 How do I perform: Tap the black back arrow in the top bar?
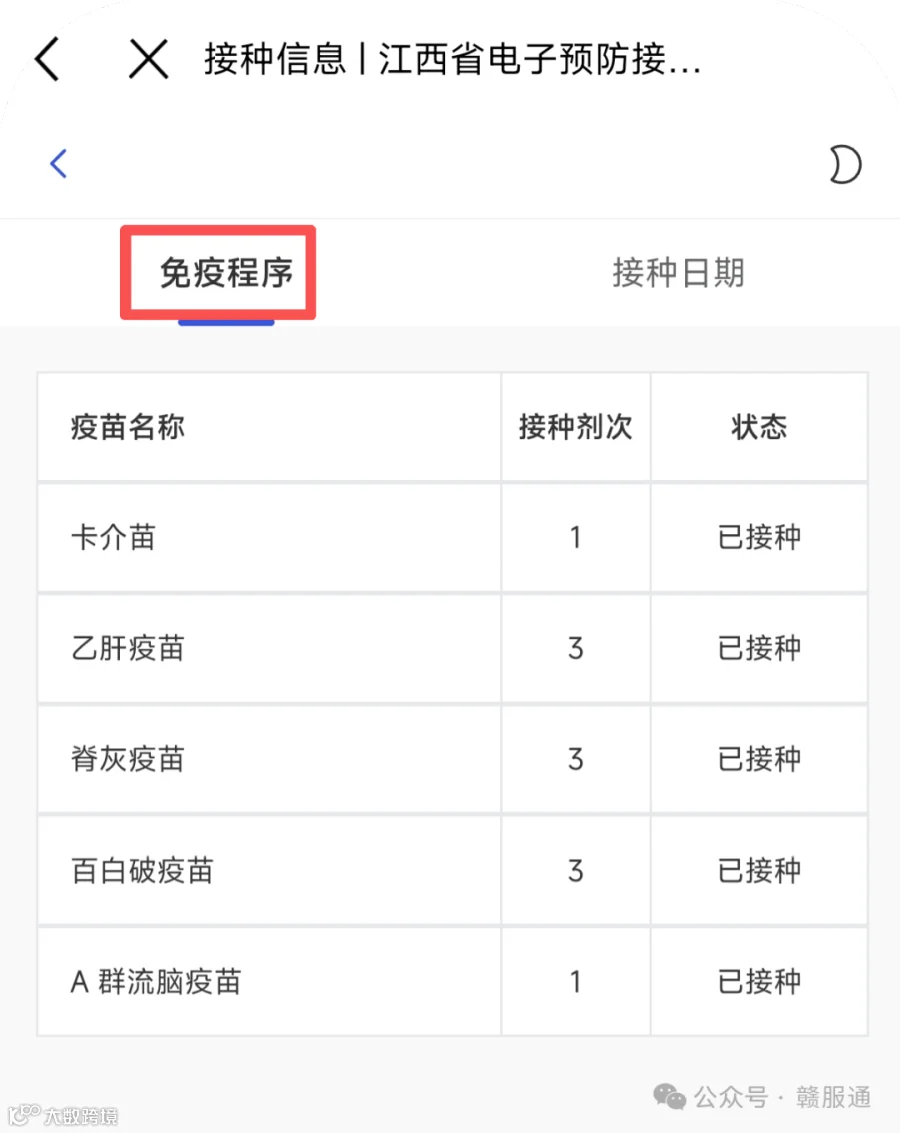coord(47,60)
